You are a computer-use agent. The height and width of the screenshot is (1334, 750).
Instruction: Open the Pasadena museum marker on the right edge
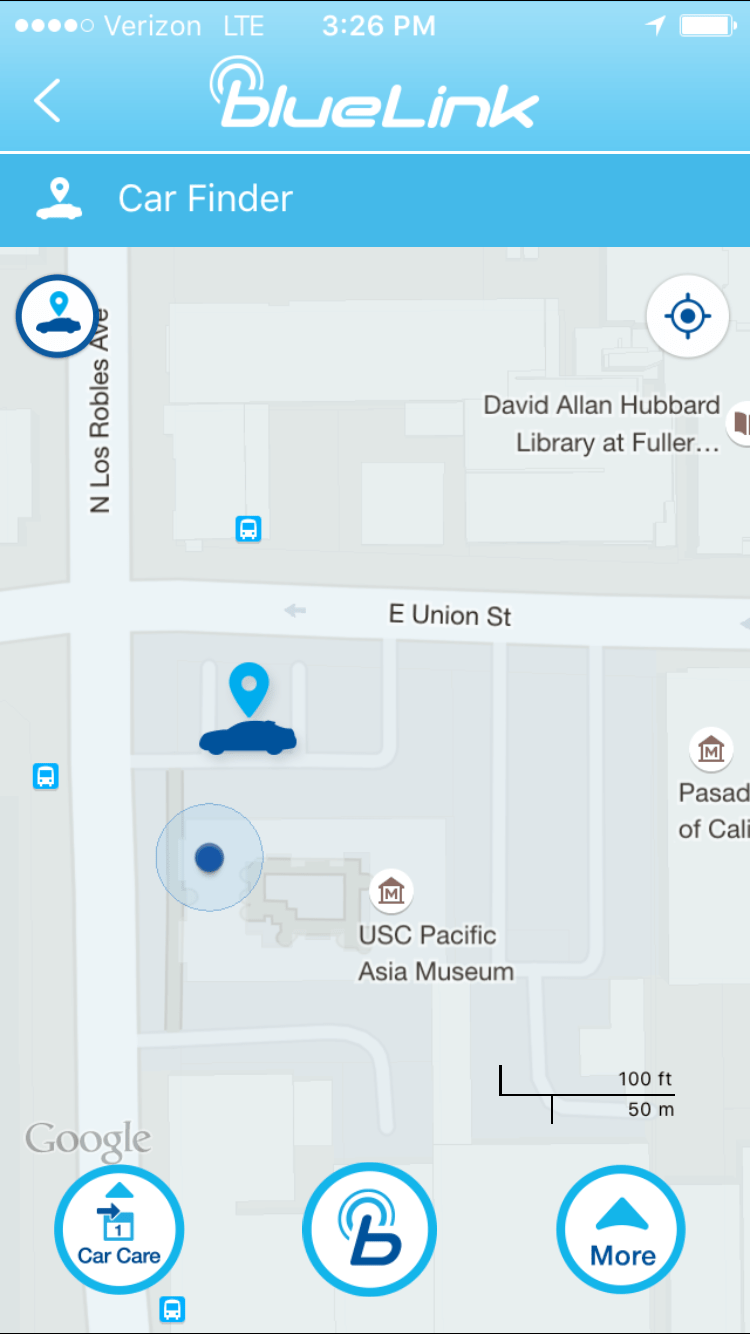[x=711, y=751]
